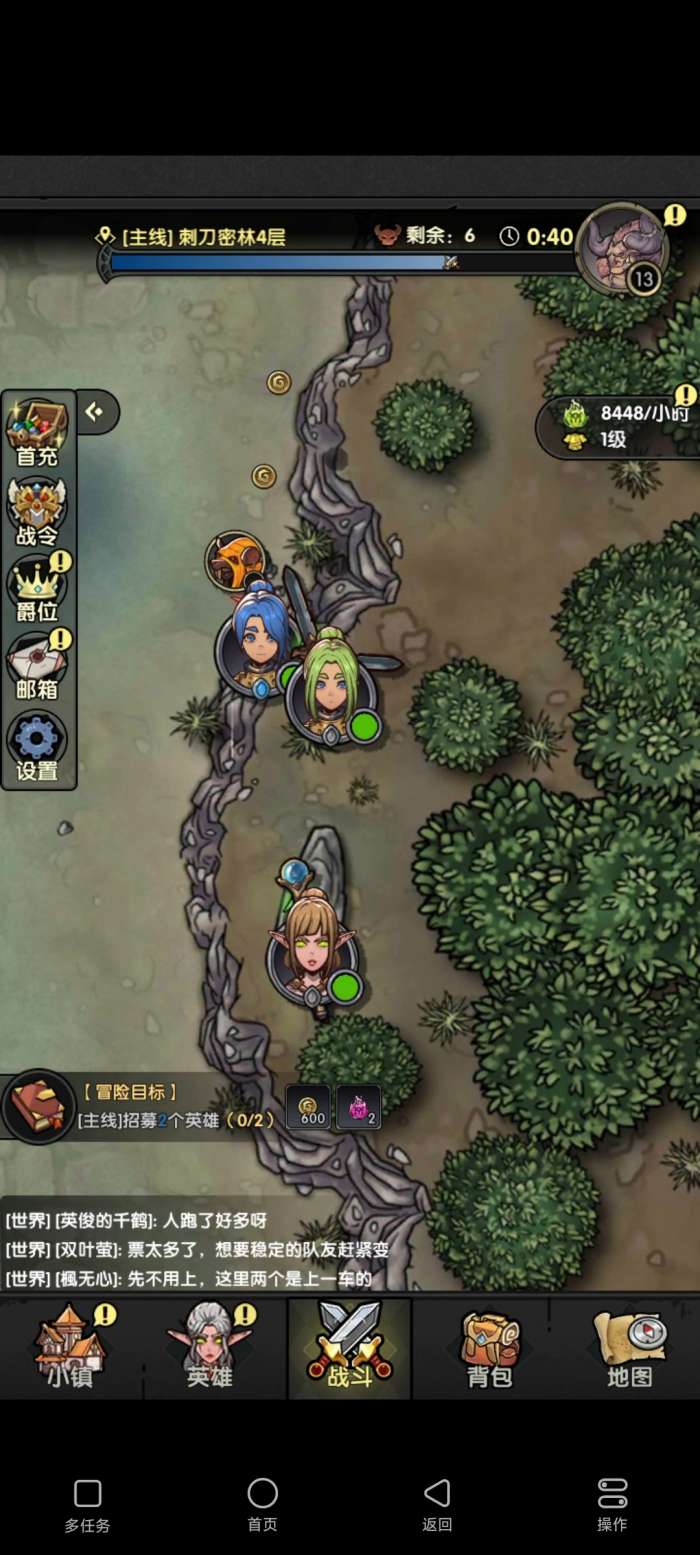Open the 邮箱 mailbox
700x1555 pixels.
coord(37,666)
